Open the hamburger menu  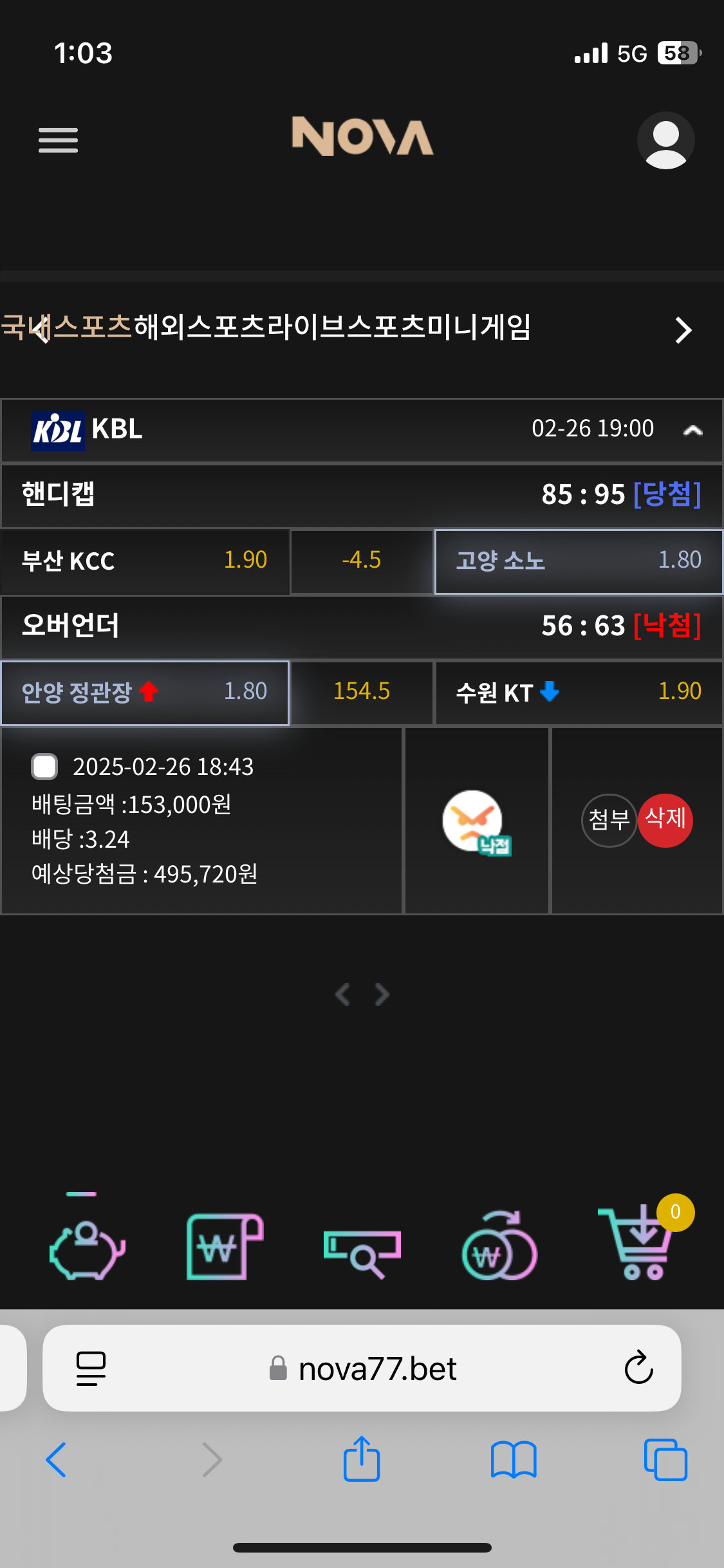58,140
